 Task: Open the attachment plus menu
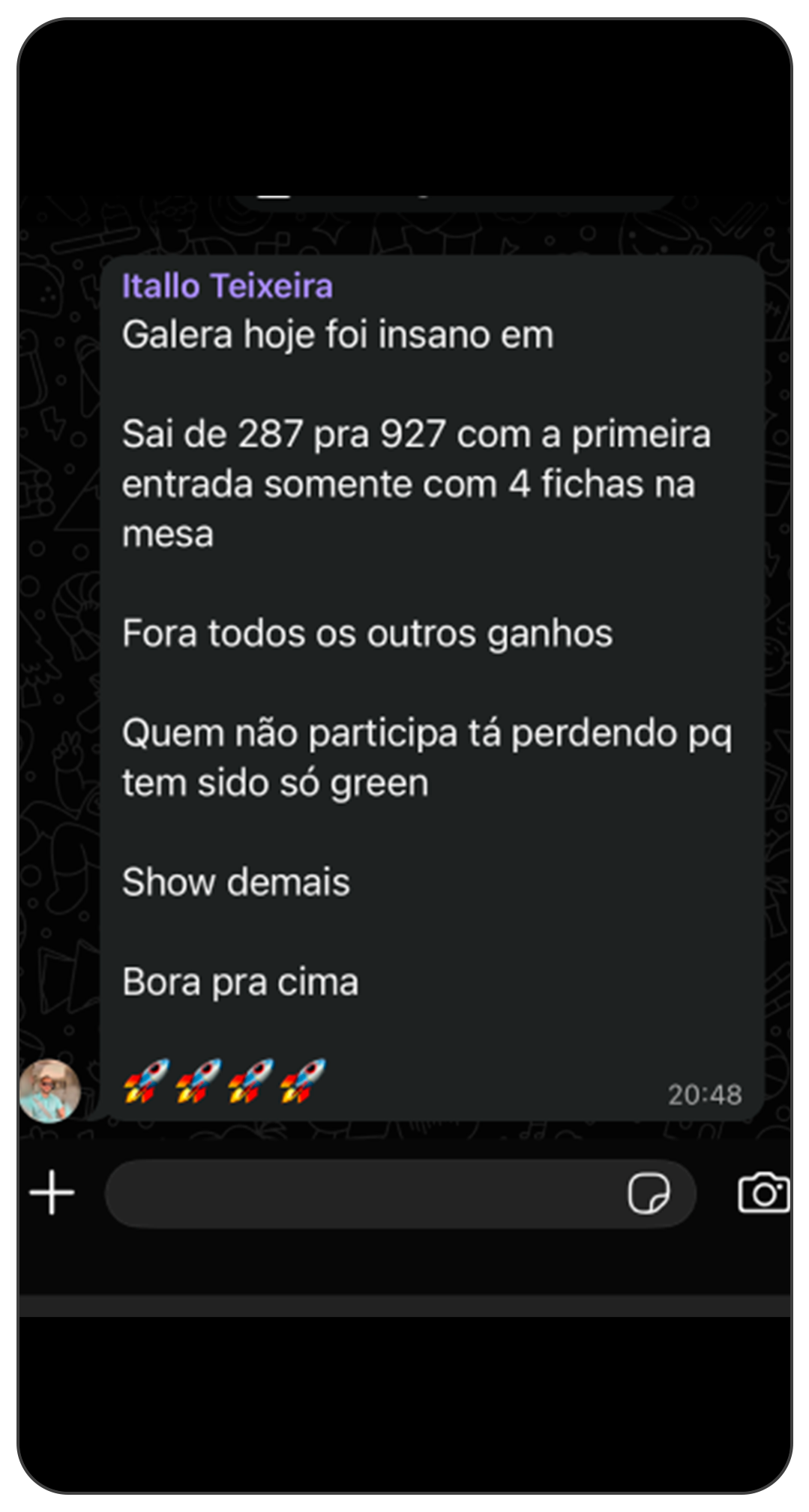(52, 1192)
